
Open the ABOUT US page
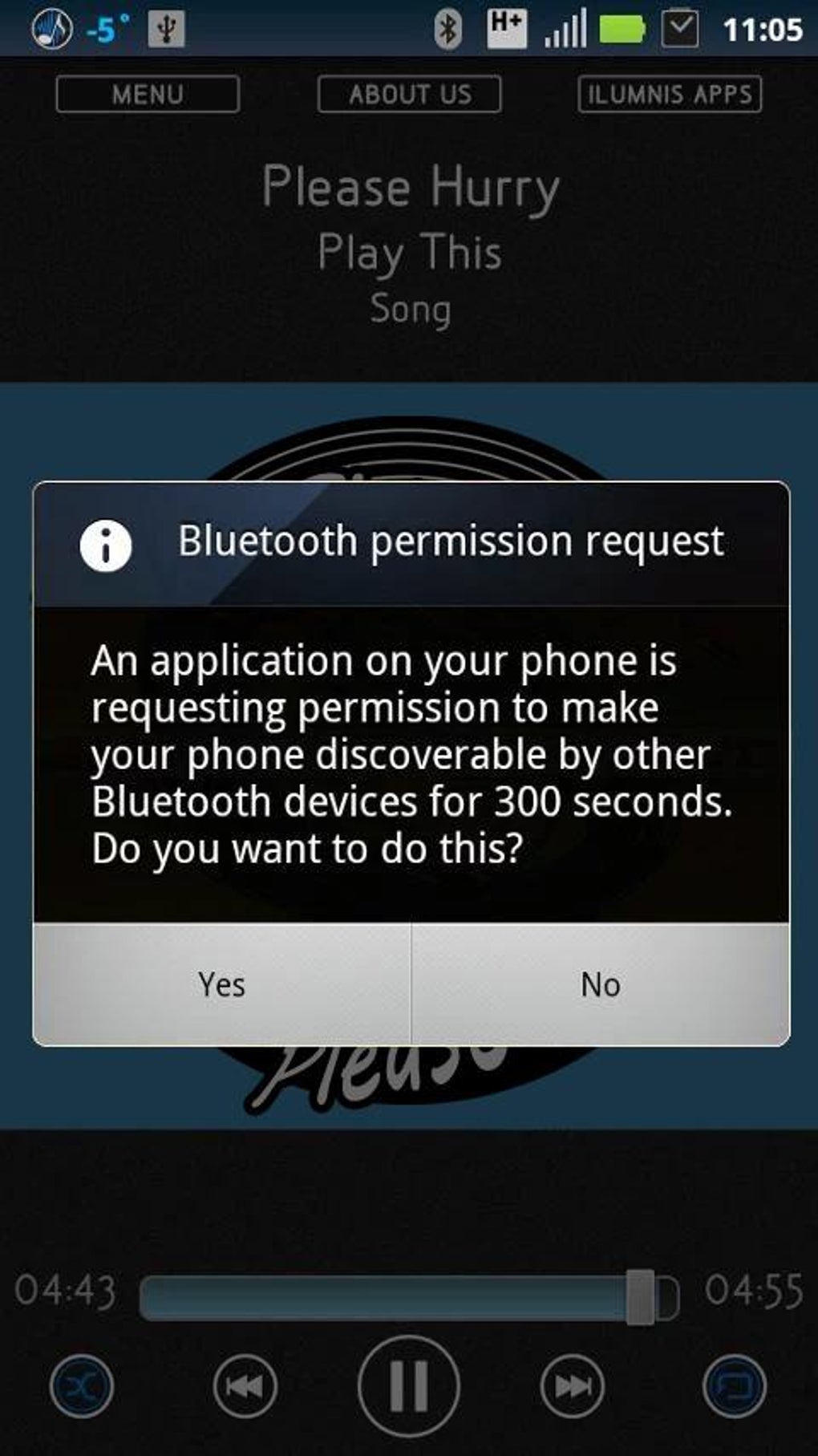coord(410,95)
